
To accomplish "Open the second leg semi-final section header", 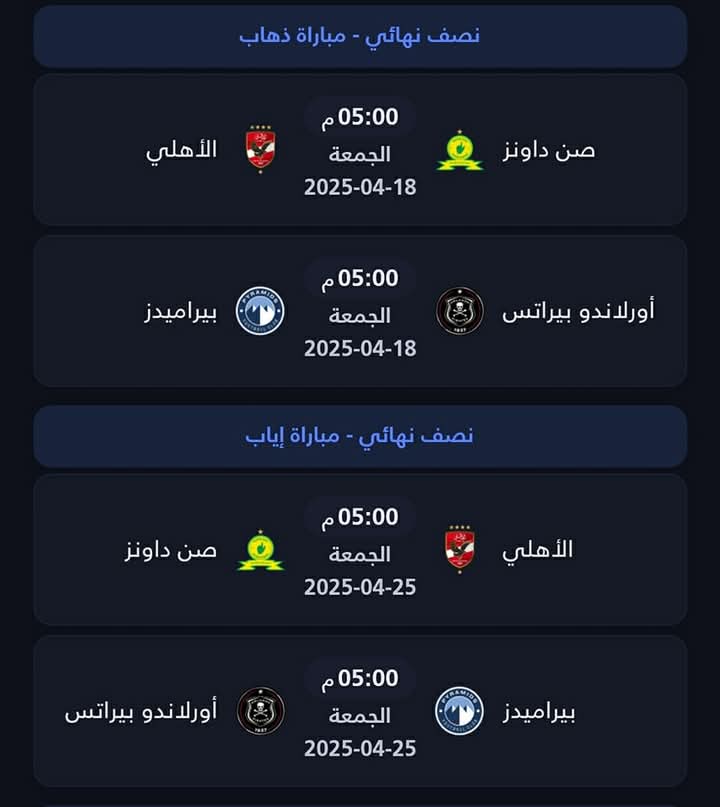I will pos(360,433).
